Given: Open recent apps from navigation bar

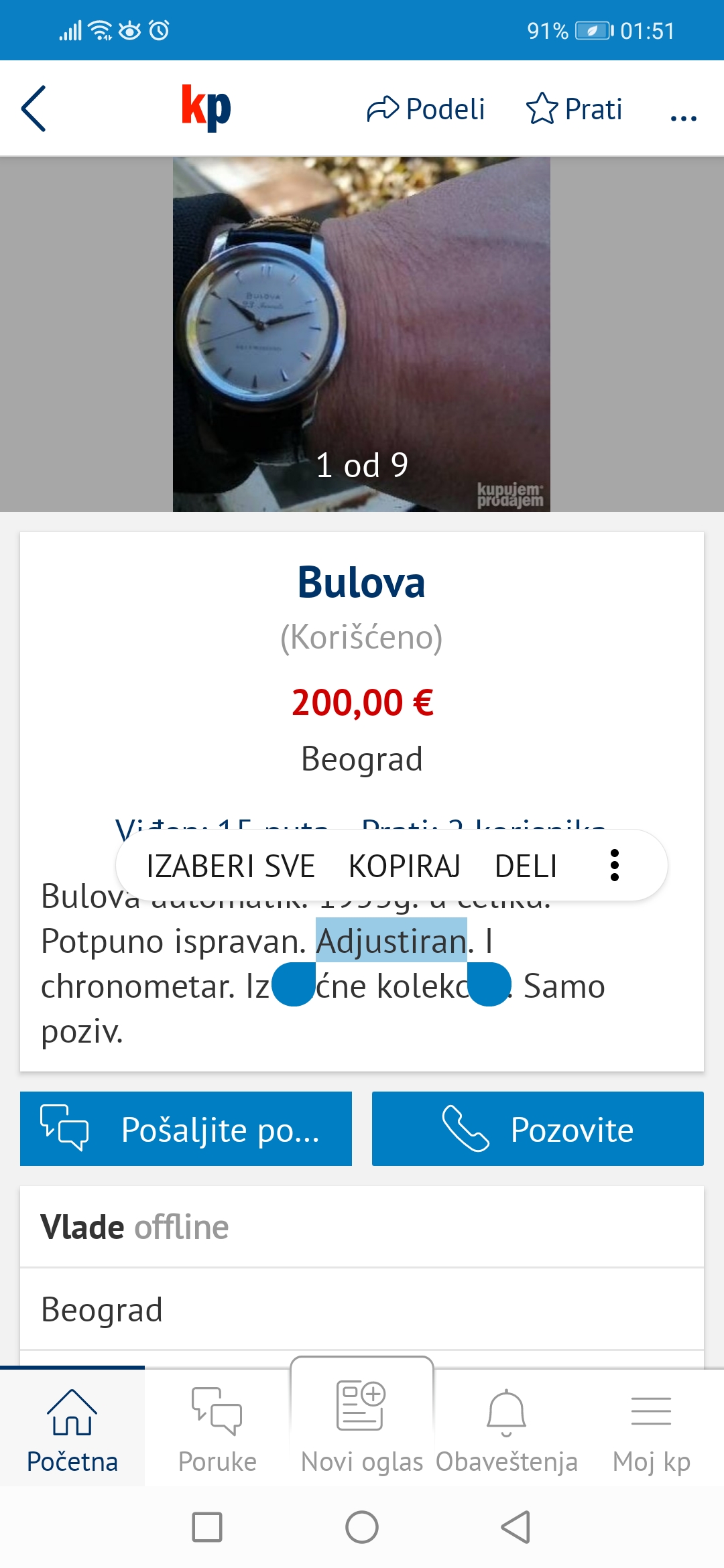Looking at the screenshot, I should pos(207,1528).
